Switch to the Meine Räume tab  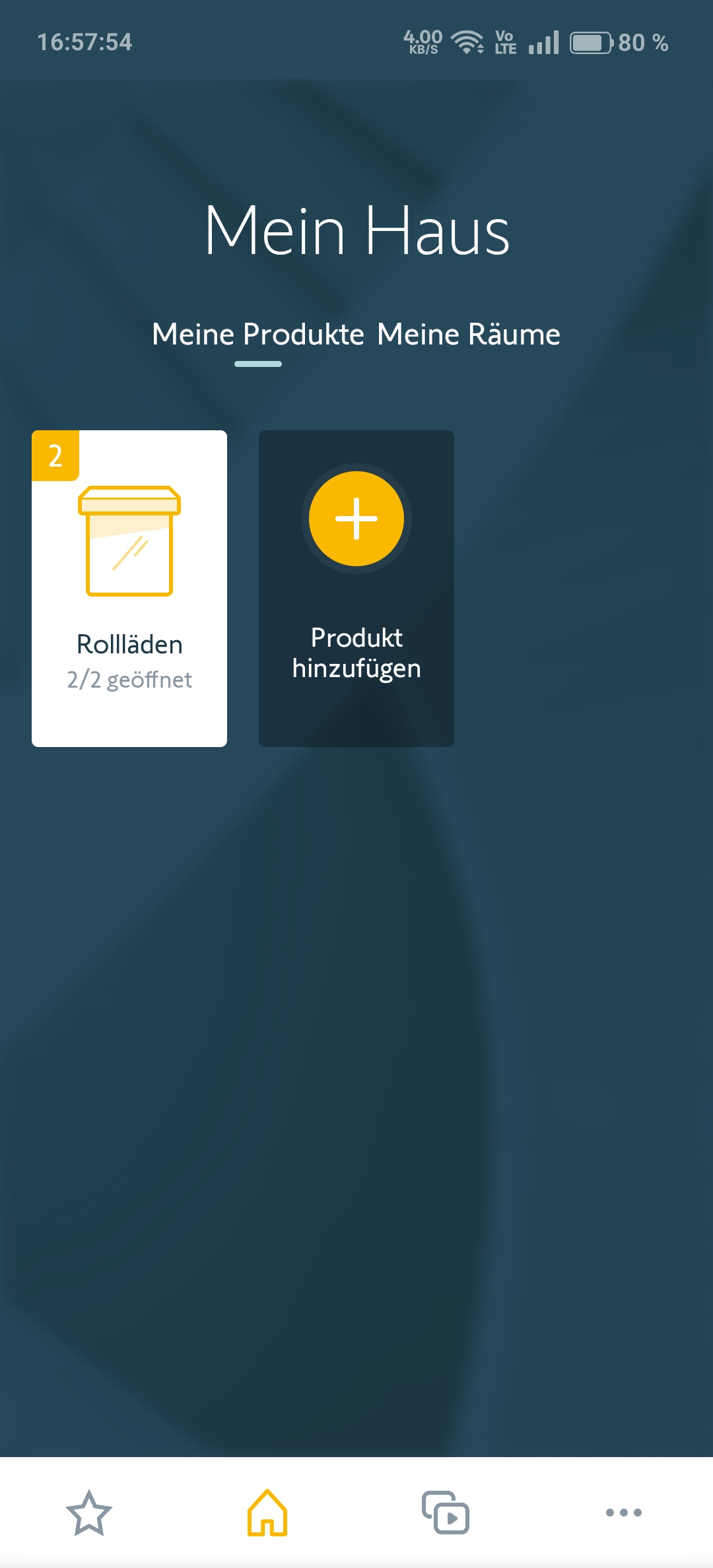[469, 335]
